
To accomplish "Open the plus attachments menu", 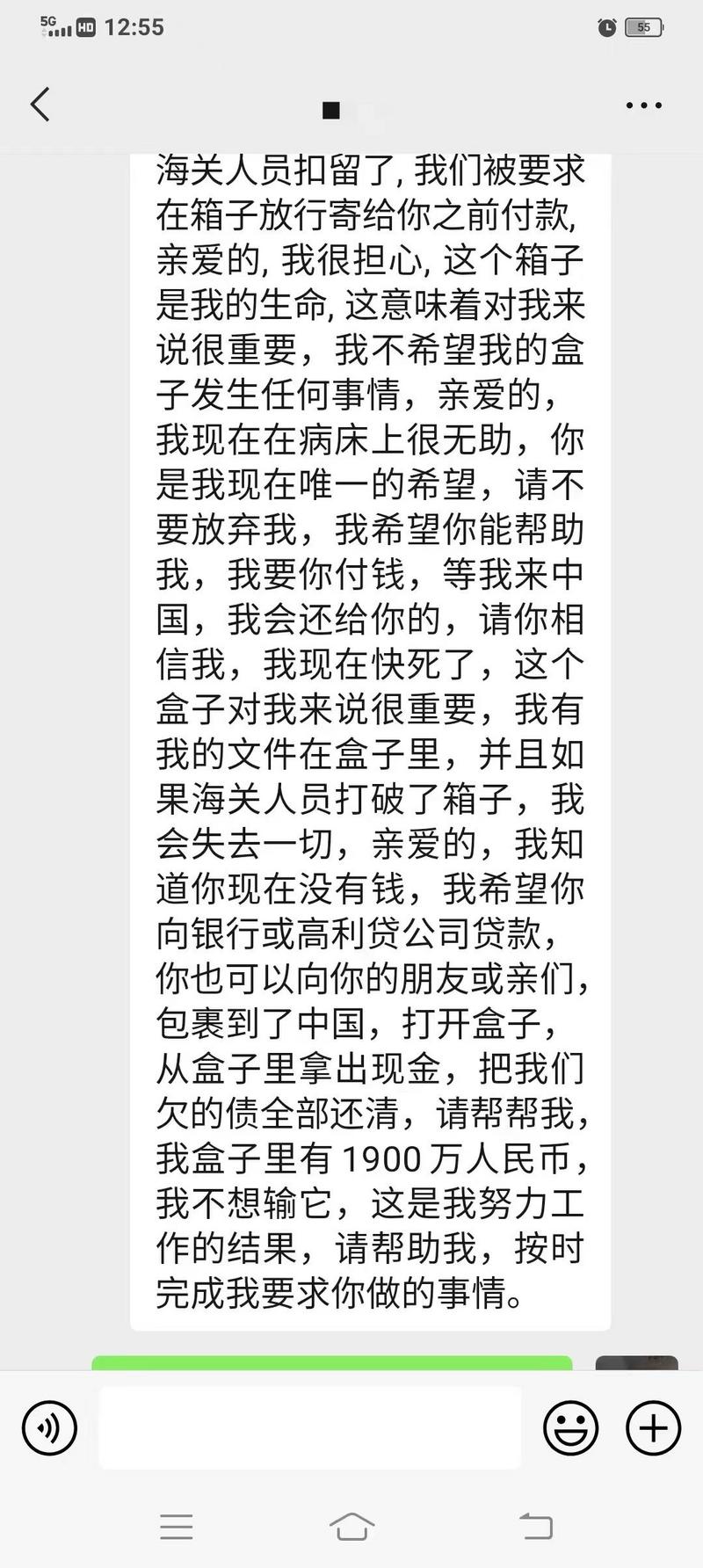I will pos(653,1428).
